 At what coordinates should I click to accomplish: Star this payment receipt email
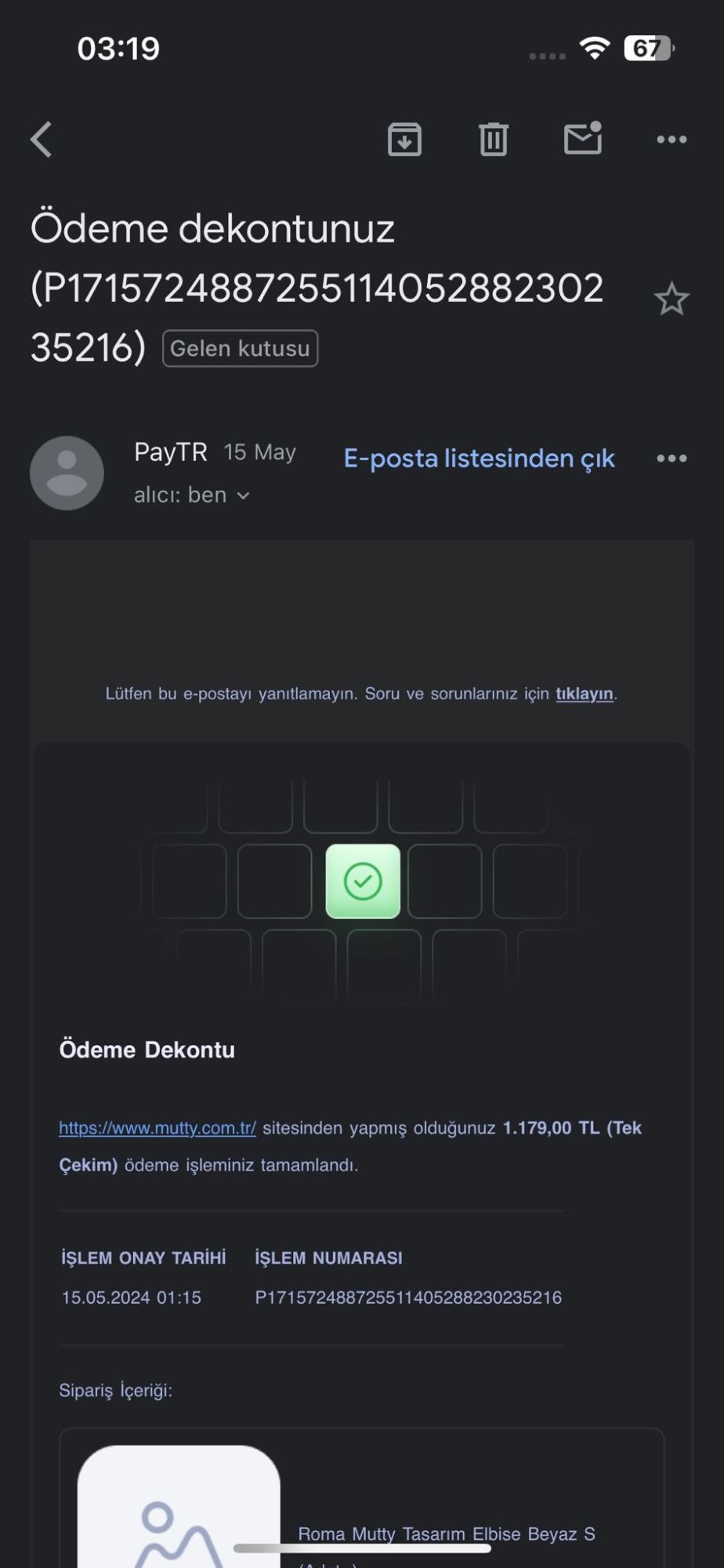tap(672, 299)
